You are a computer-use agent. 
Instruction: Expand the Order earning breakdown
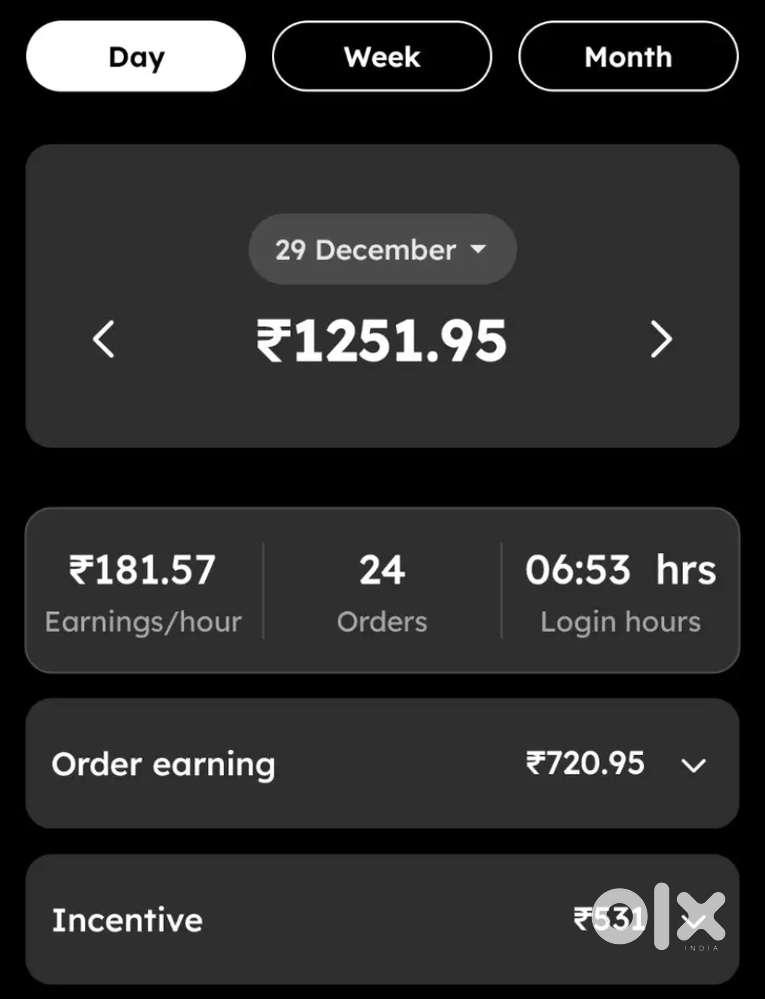pos(693,765)
